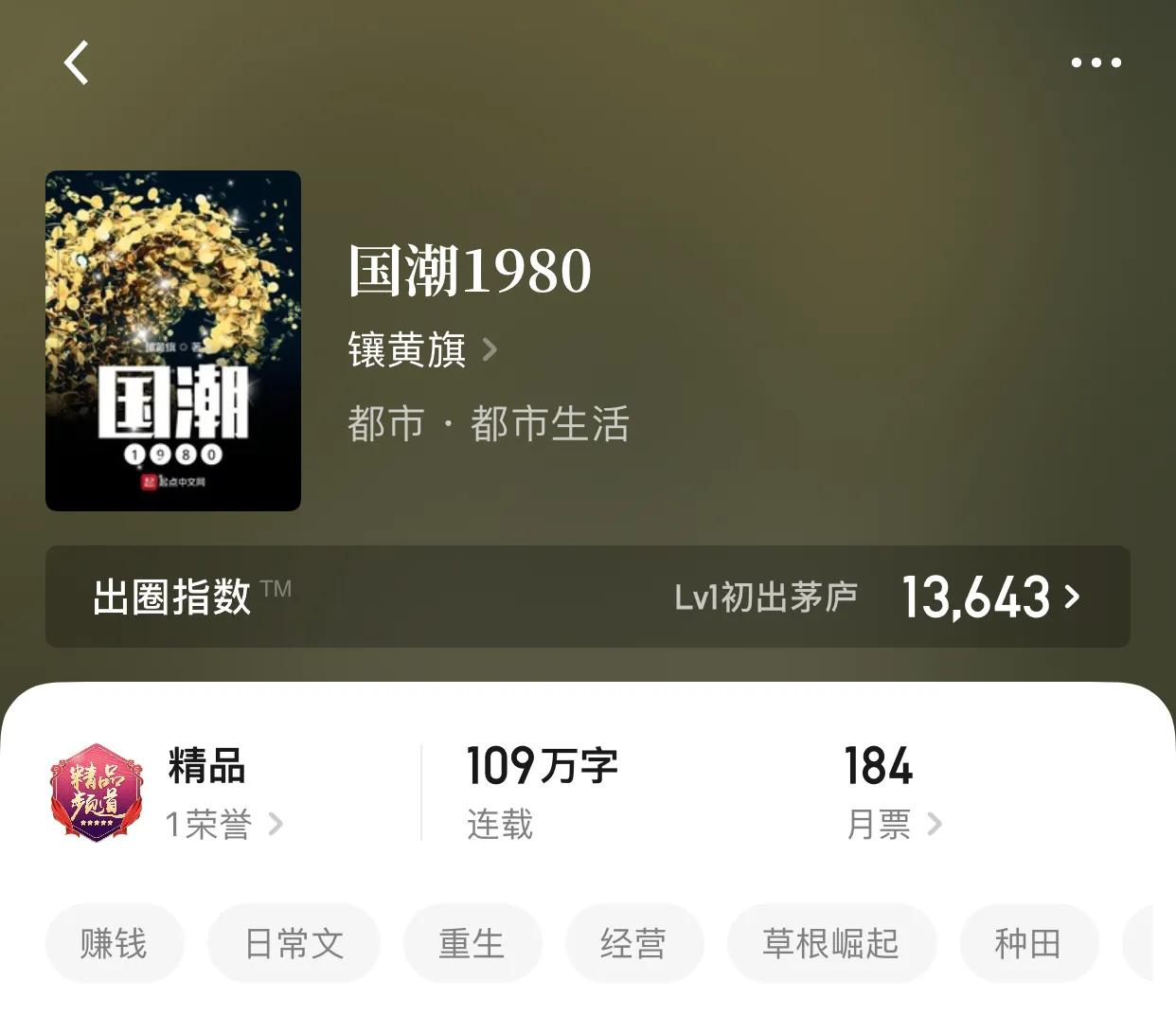Select the 赚钱 tag
Screen dimensions: 1176x1016
click(114, 943)
